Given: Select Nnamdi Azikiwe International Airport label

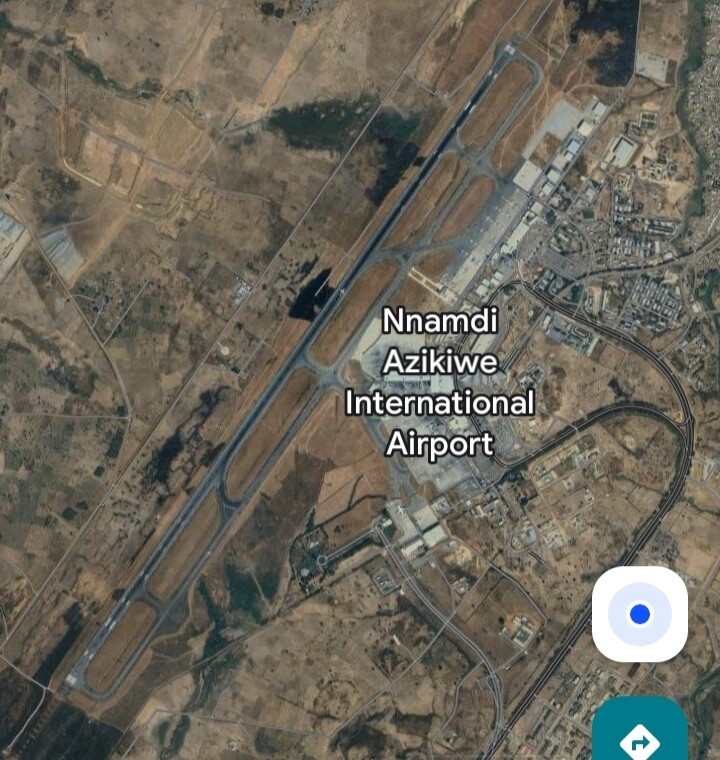Looking at the screenshot, I should click(x=440, y=383).
